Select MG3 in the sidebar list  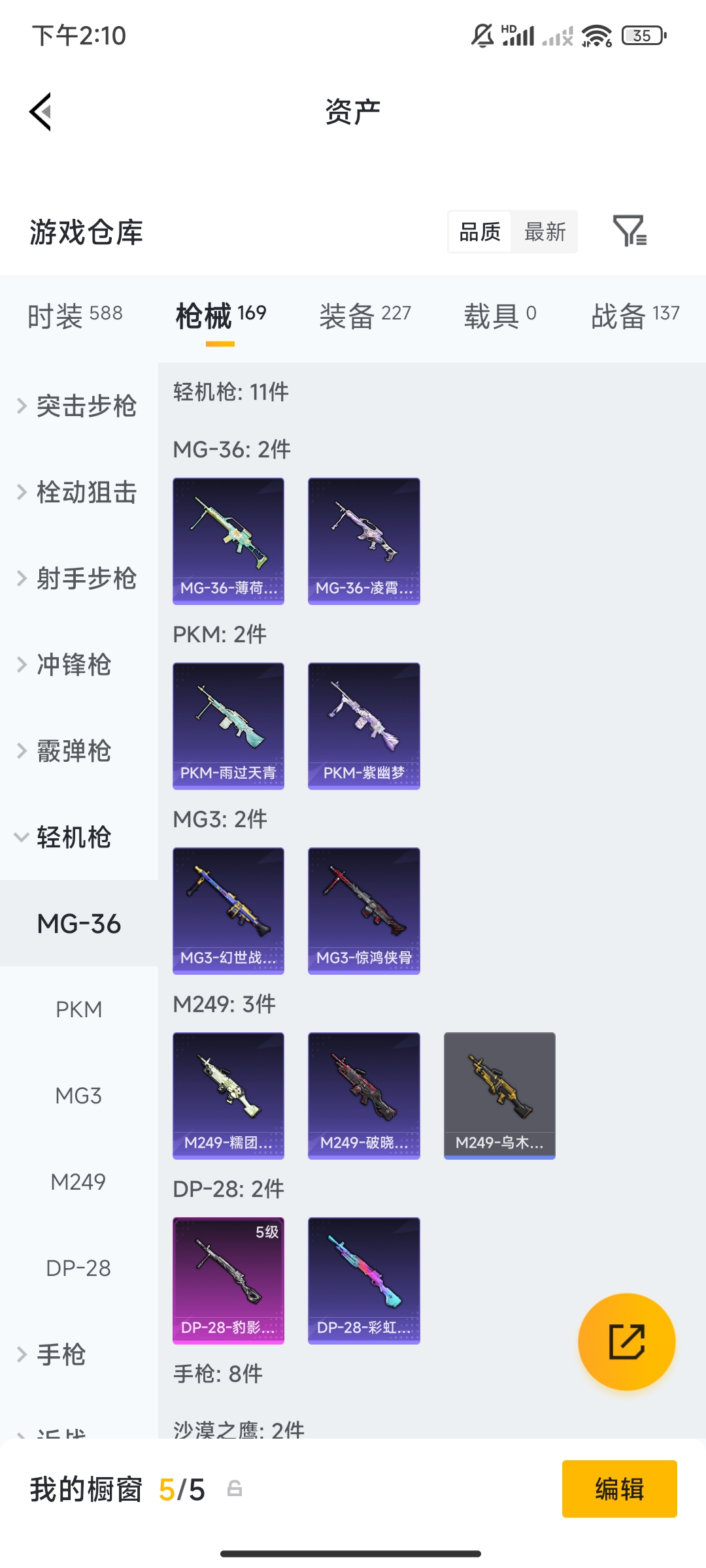pos(80,1095)
